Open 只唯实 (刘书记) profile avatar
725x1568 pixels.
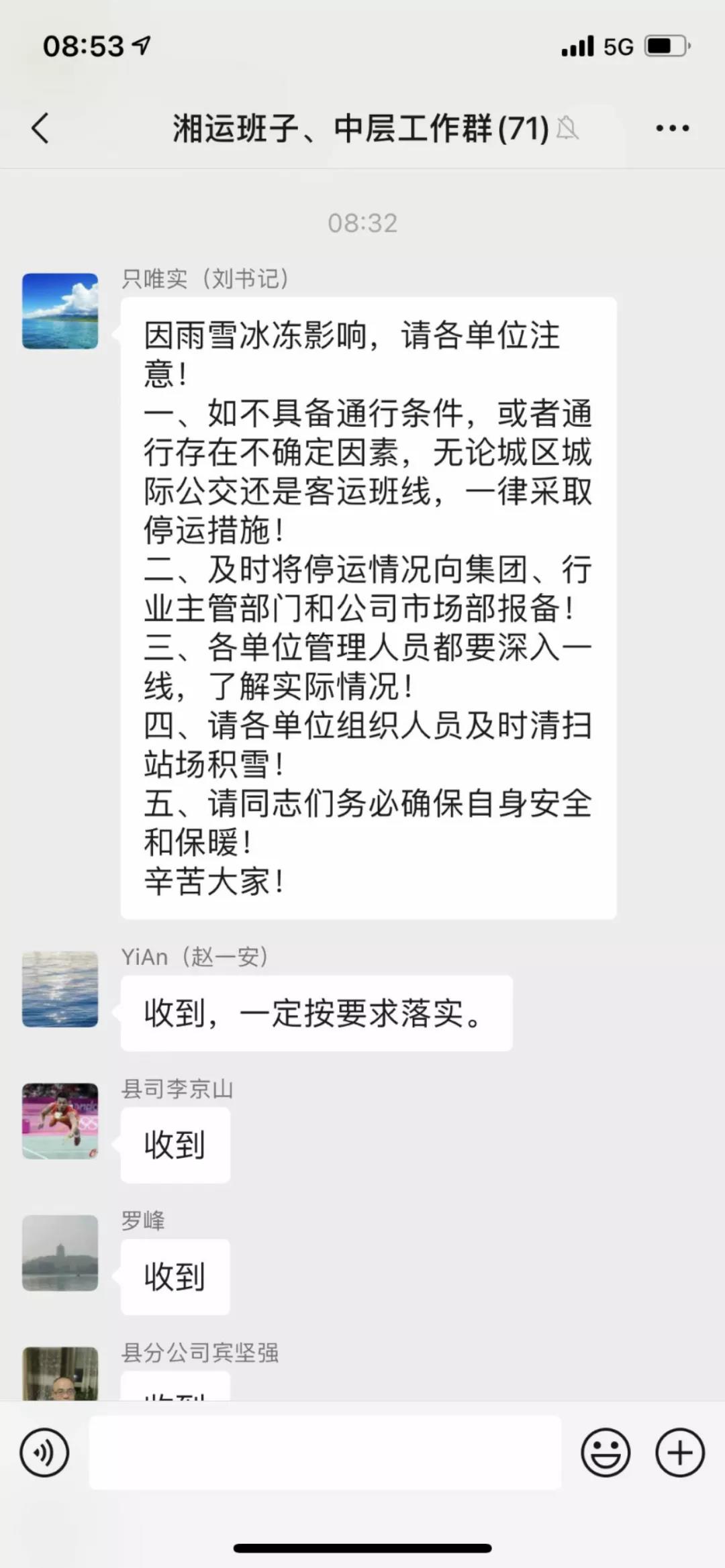pyautogui.click(x=60, y=311)
